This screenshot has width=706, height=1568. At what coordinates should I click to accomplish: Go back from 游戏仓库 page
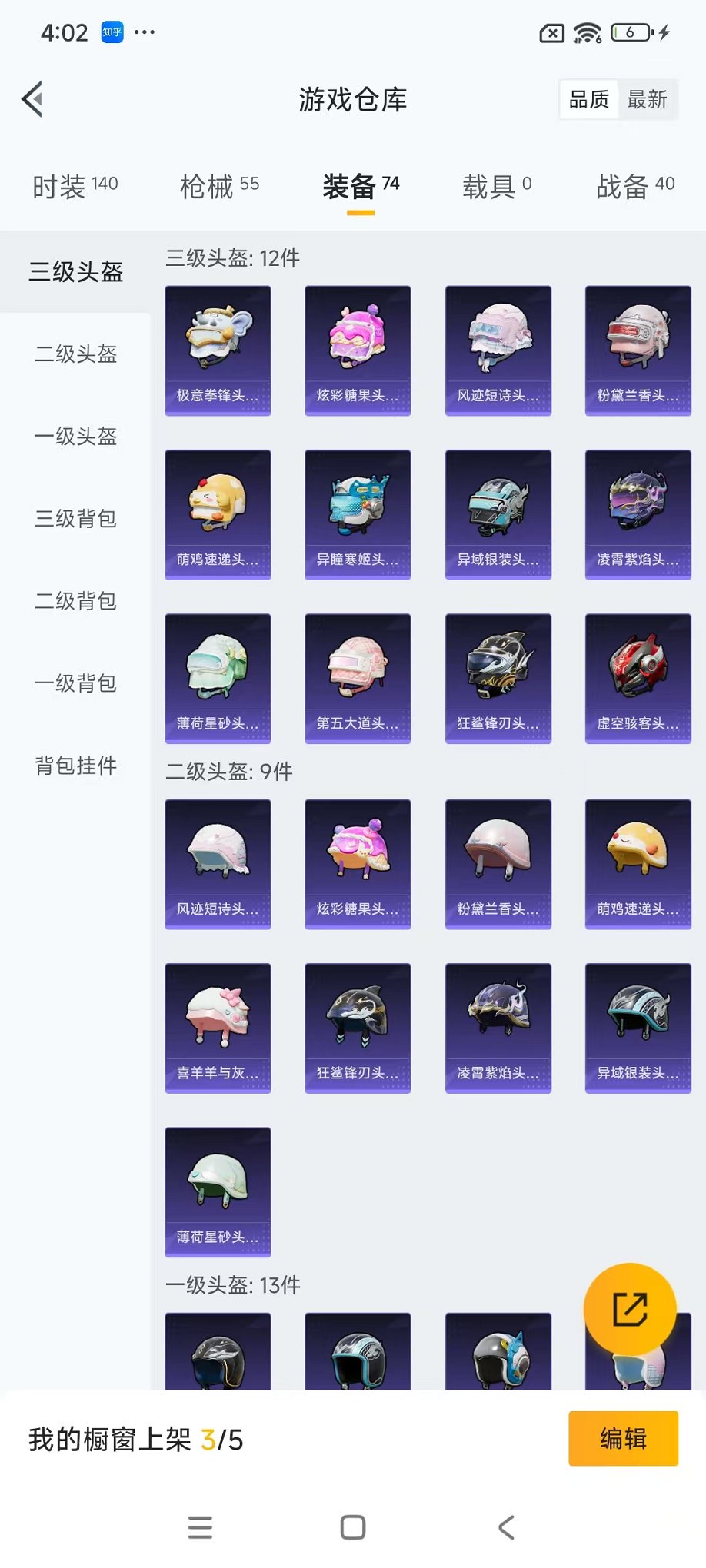pyautogui.click(x=33, y=99)
